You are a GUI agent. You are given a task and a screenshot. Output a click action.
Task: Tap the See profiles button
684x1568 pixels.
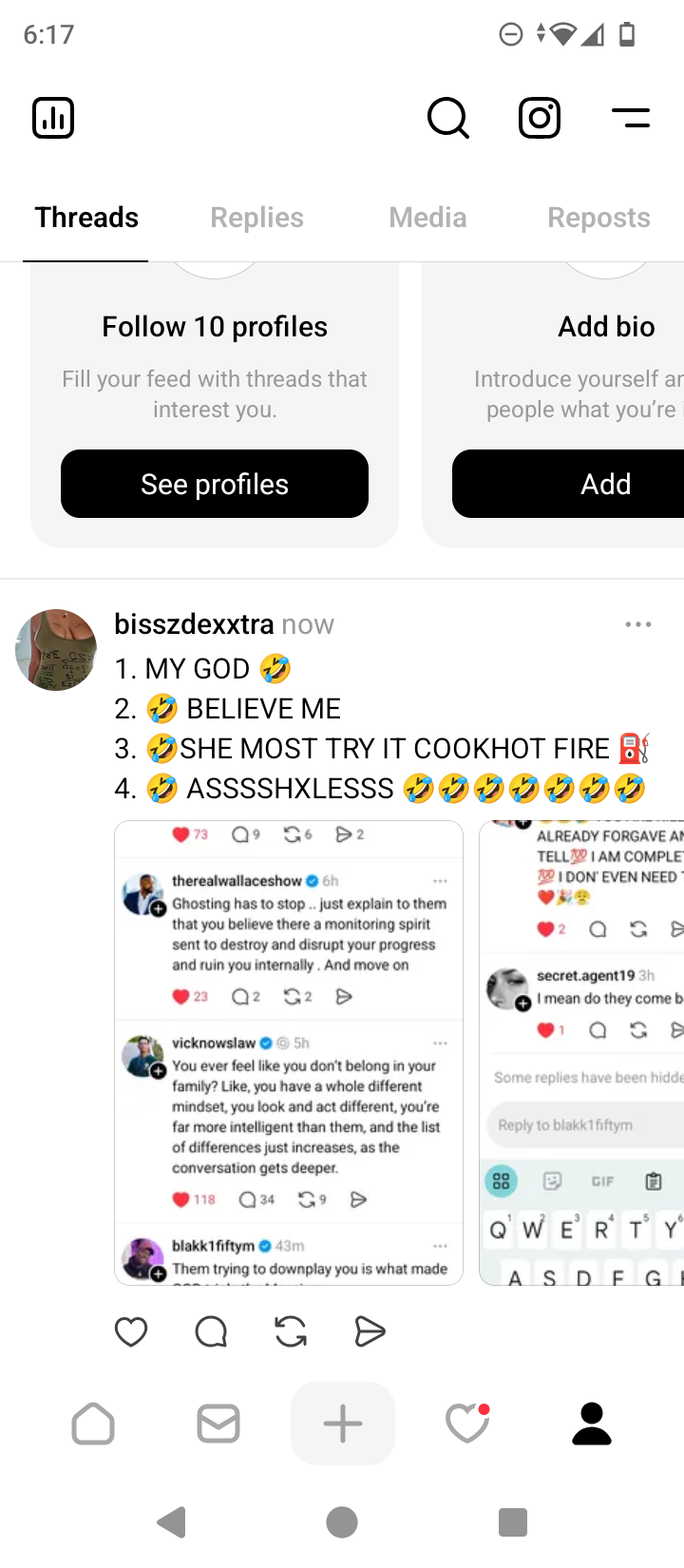215,484
